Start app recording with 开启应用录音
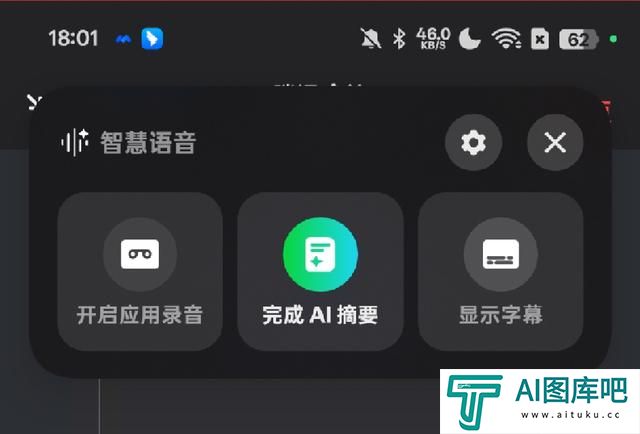The height and width of the screenshot is (434, 640). pyautogui.click(x=140, y=271)
